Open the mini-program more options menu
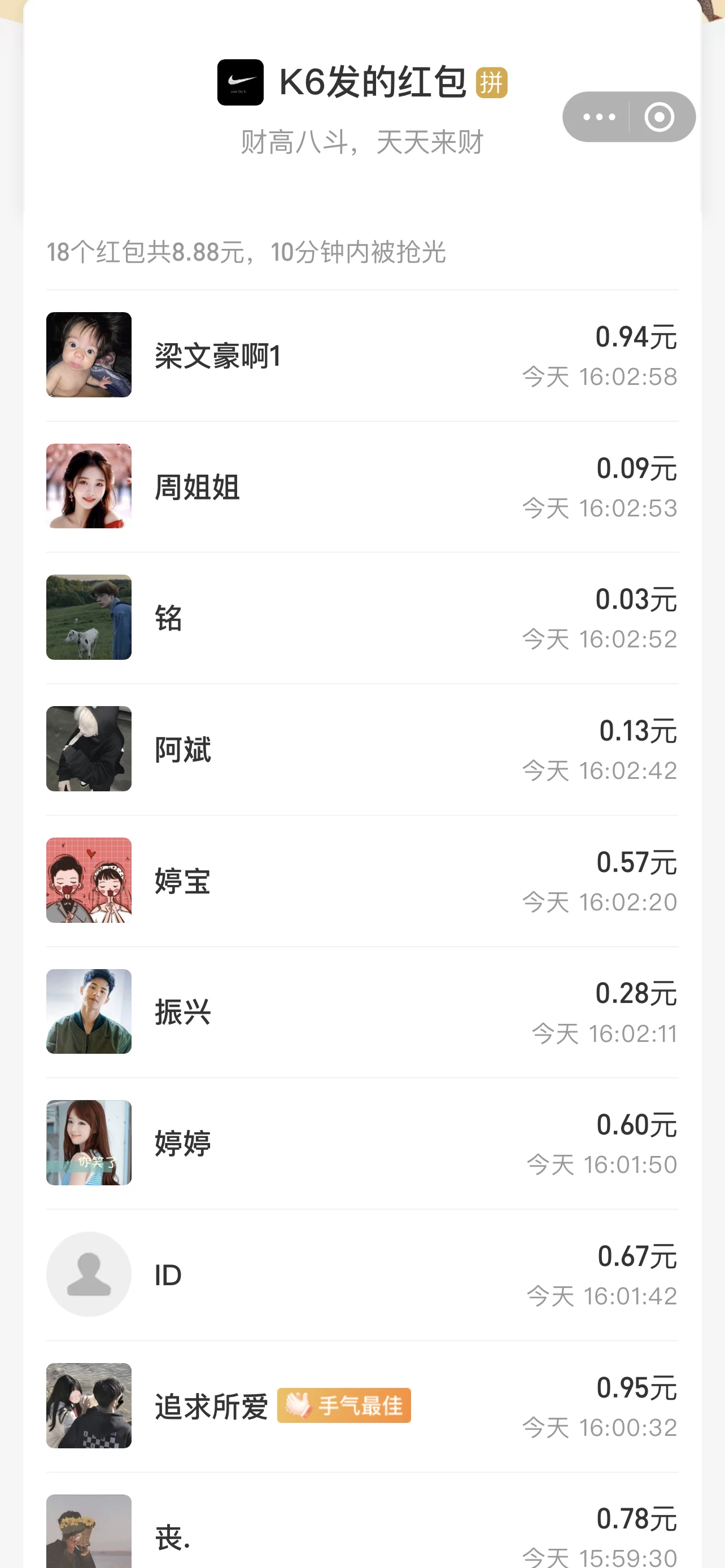Screen dimensions: 725x1568 click(x=599, y=117)
